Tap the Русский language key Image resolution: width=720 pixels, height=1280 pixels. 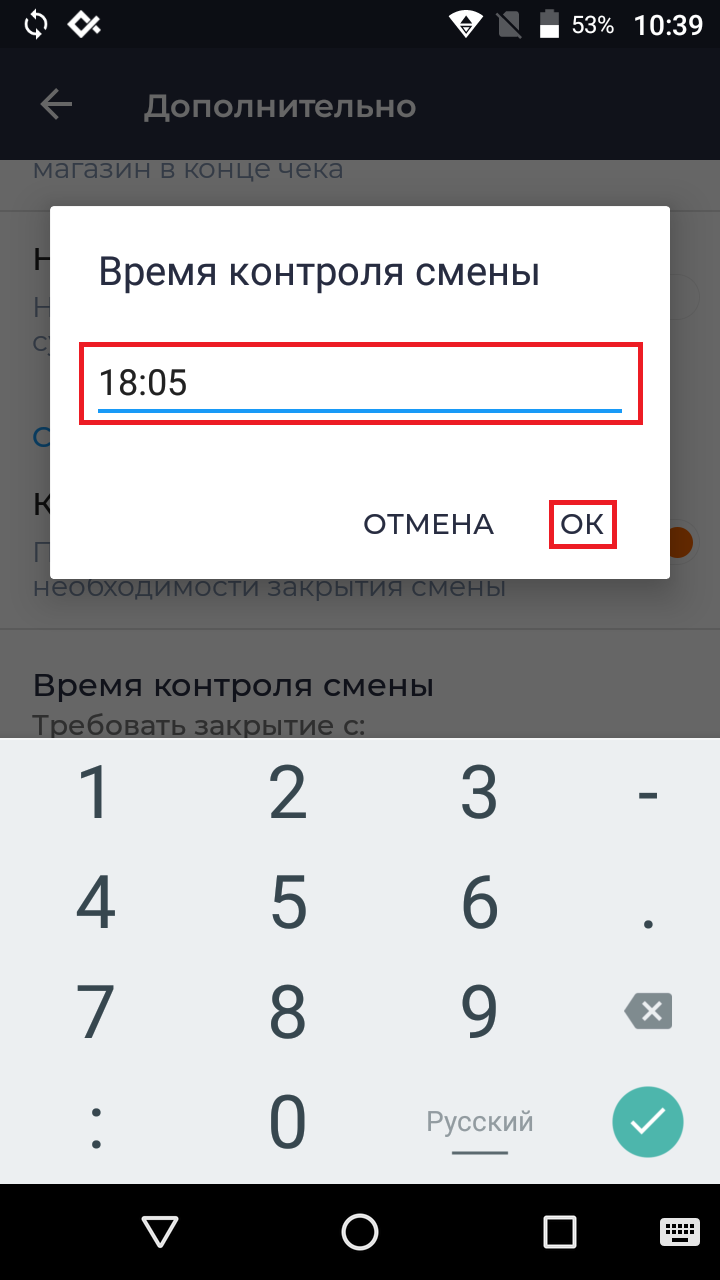click(x=480, y=1122)
